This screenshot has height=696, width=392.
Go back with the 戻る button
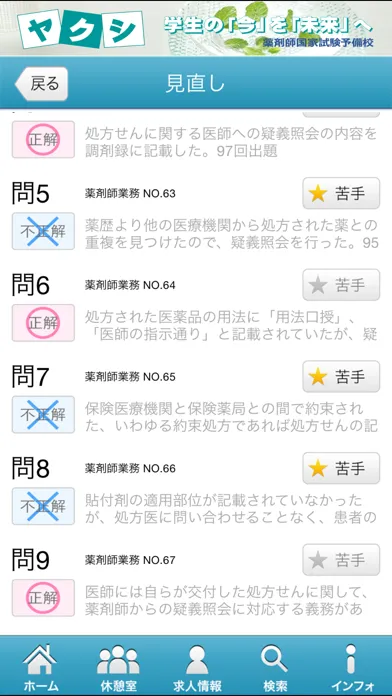pos(41,83)
